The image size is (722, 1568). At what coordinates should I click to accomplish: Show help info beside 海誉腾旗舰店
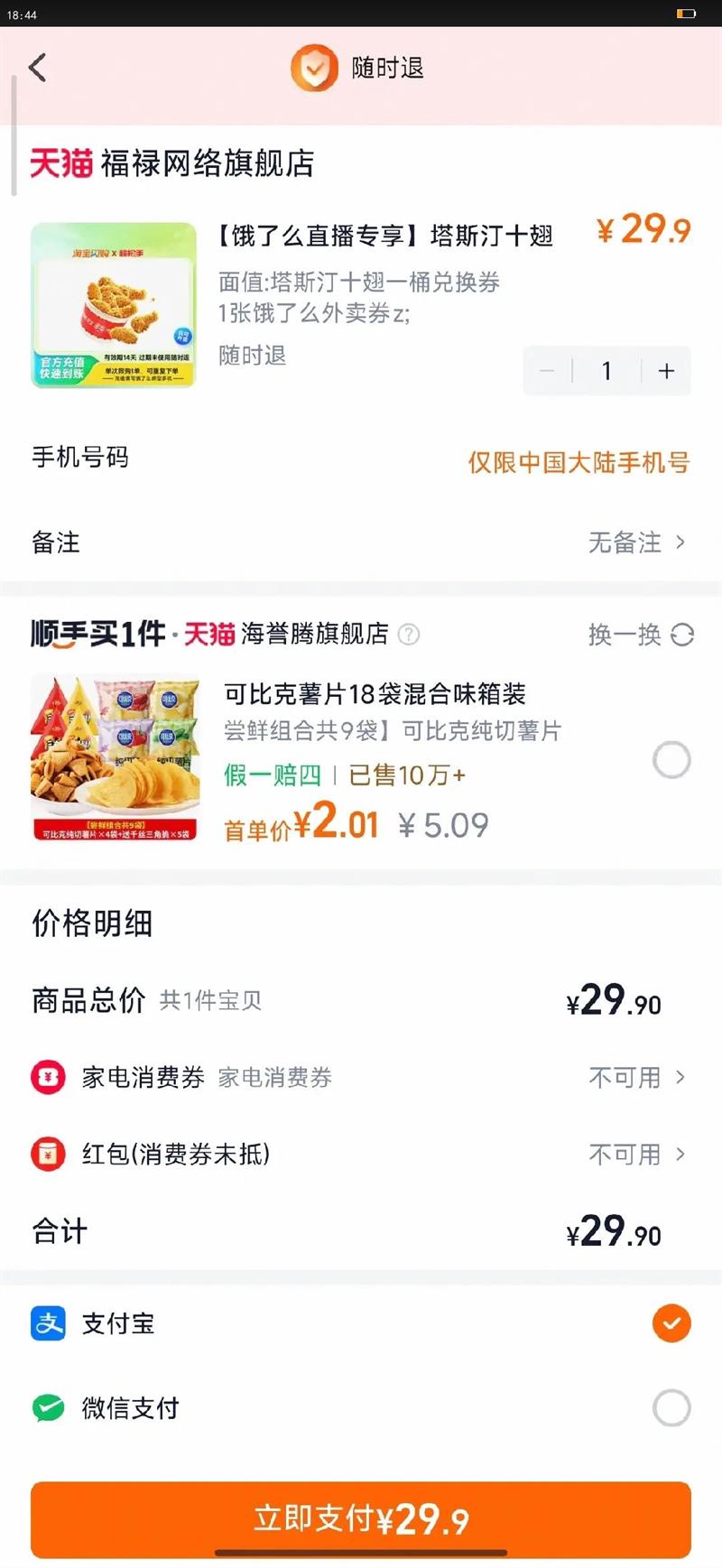(409, 635)
